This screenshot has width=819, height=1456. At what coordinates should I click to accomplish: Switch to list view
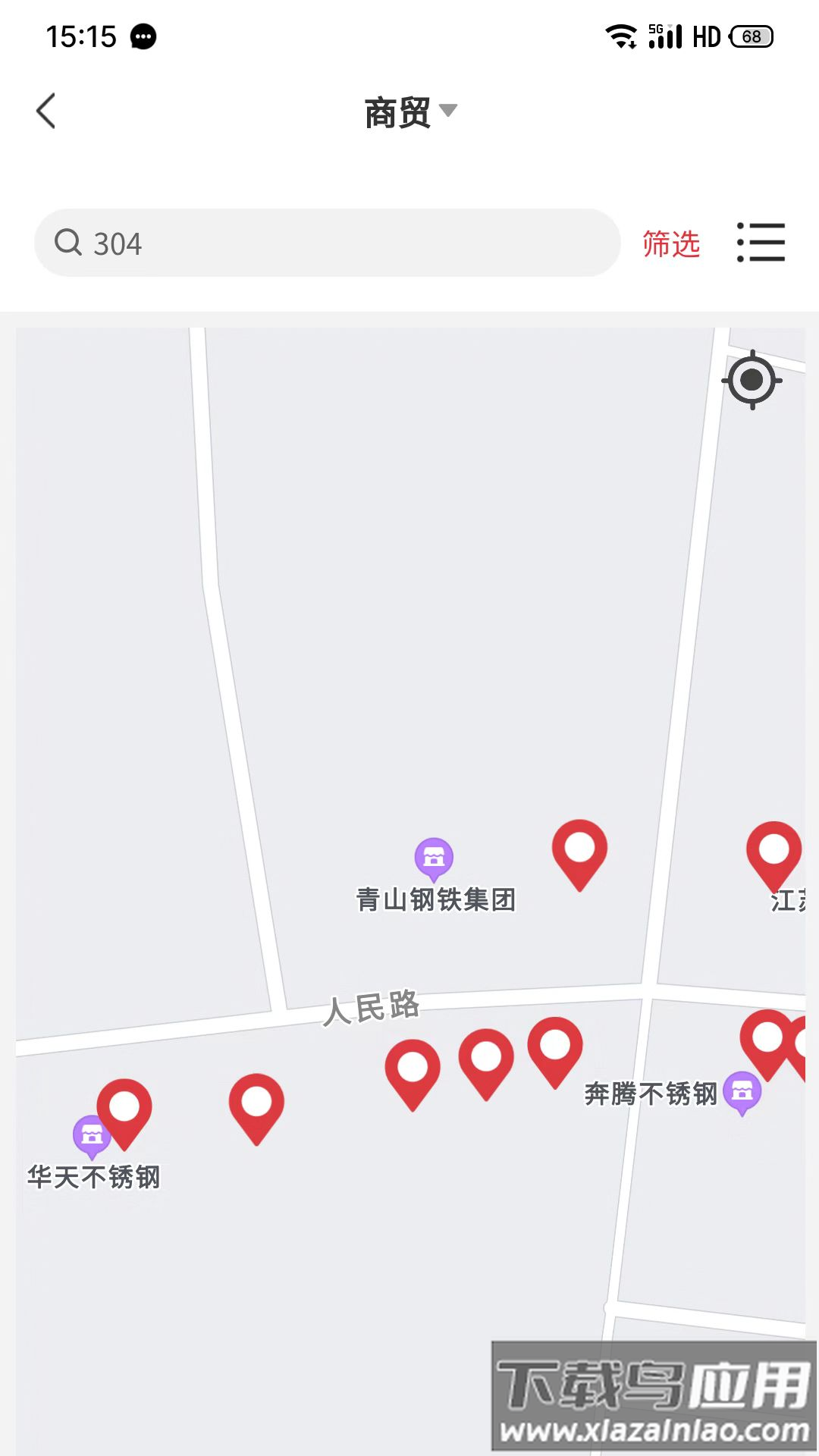[761, 243]
